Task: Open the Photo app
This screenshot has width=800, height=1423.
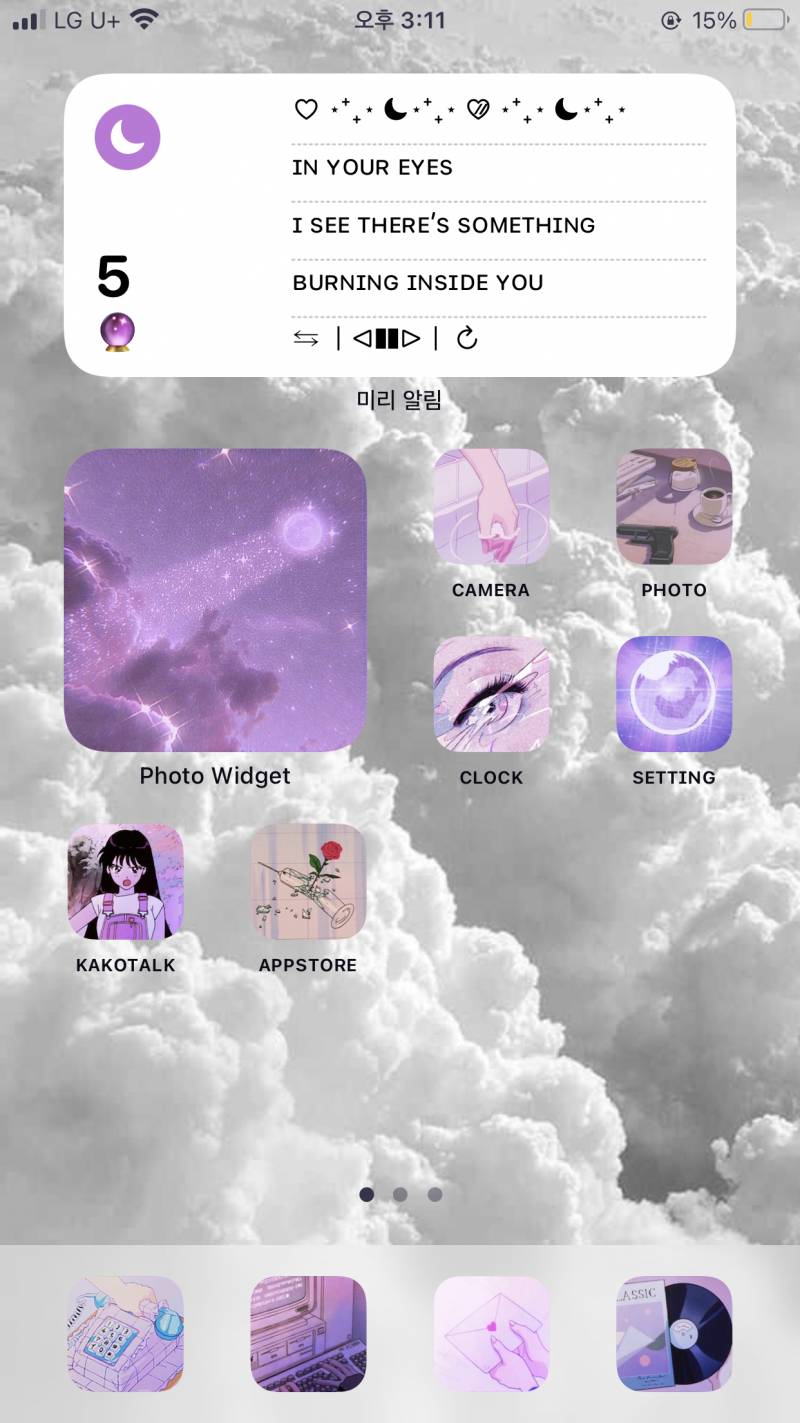Action: (674, 507)
